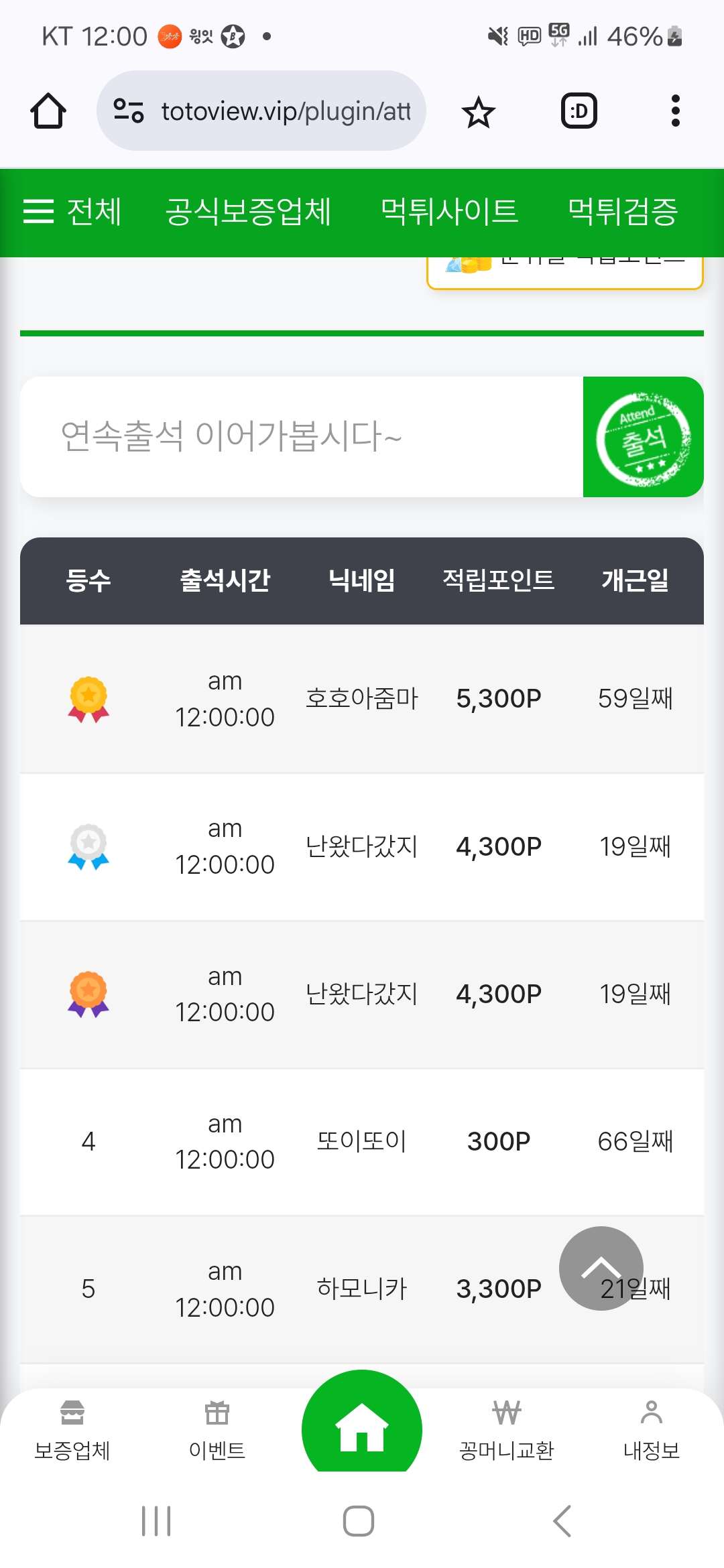Switch to 공식보증업체 tab

click(248, 212)
